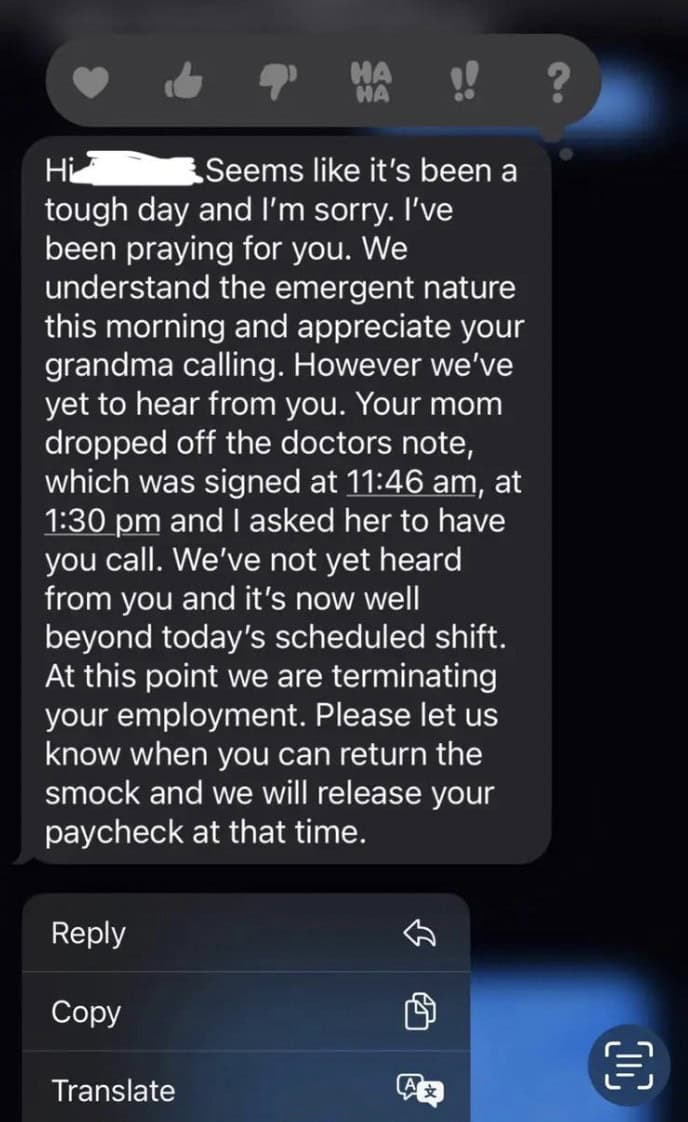React with the question mark tapback

pyautogui.click(x=558, y=83)
